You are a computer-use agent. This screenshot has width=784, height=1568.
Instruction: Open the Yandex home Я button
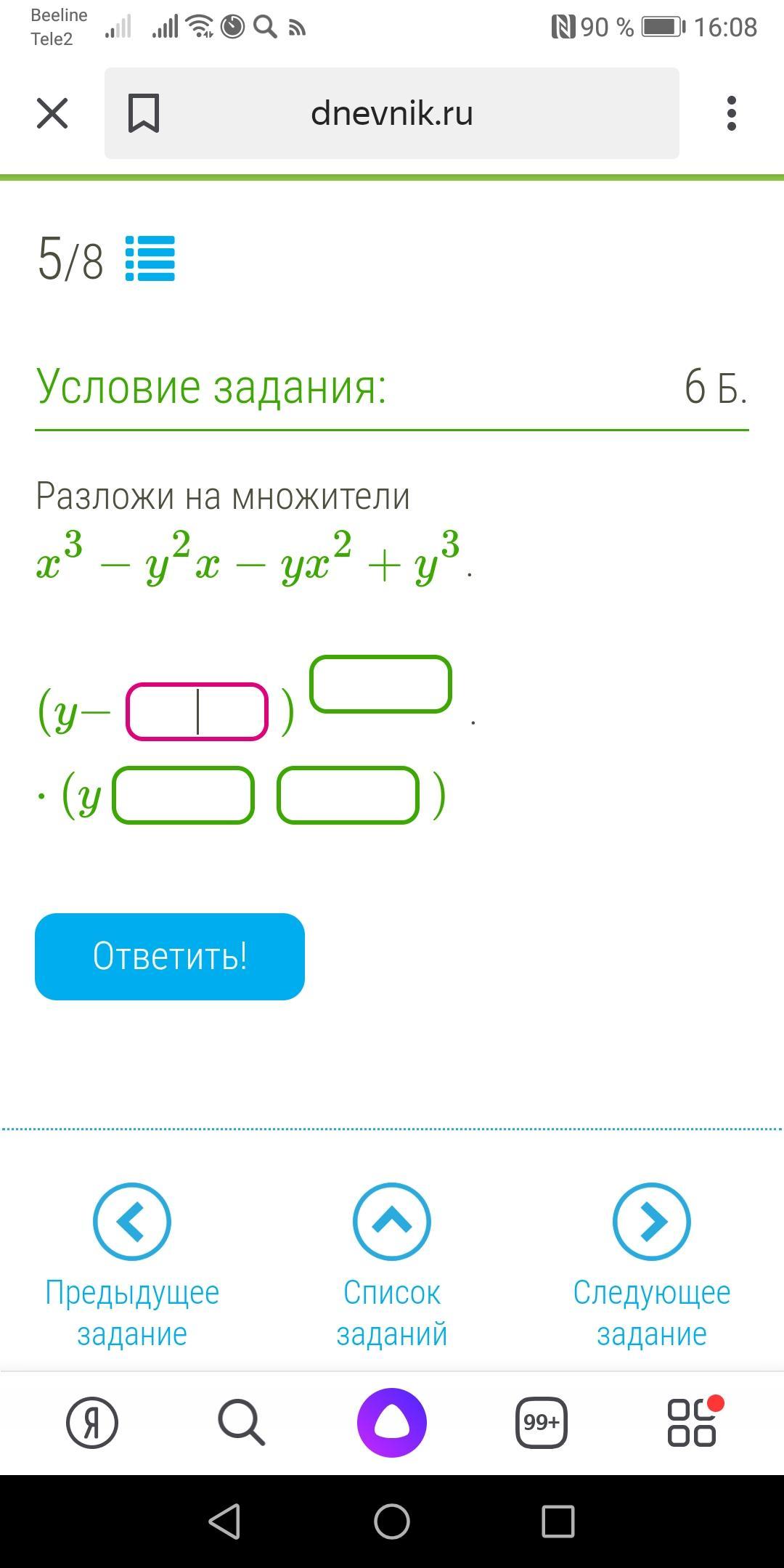[x=92, y=1422]
